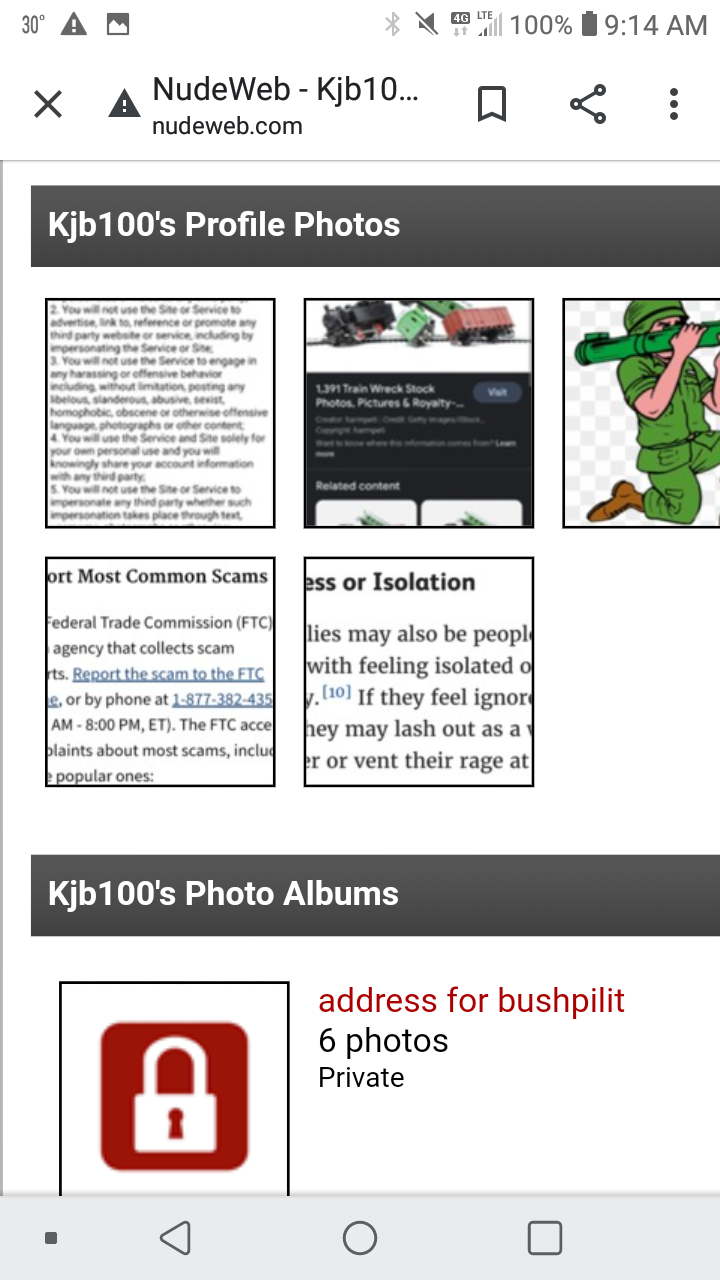This screenshot has width=720, height=1280.
Task: Close the browser tab
Action: point(48,104)
